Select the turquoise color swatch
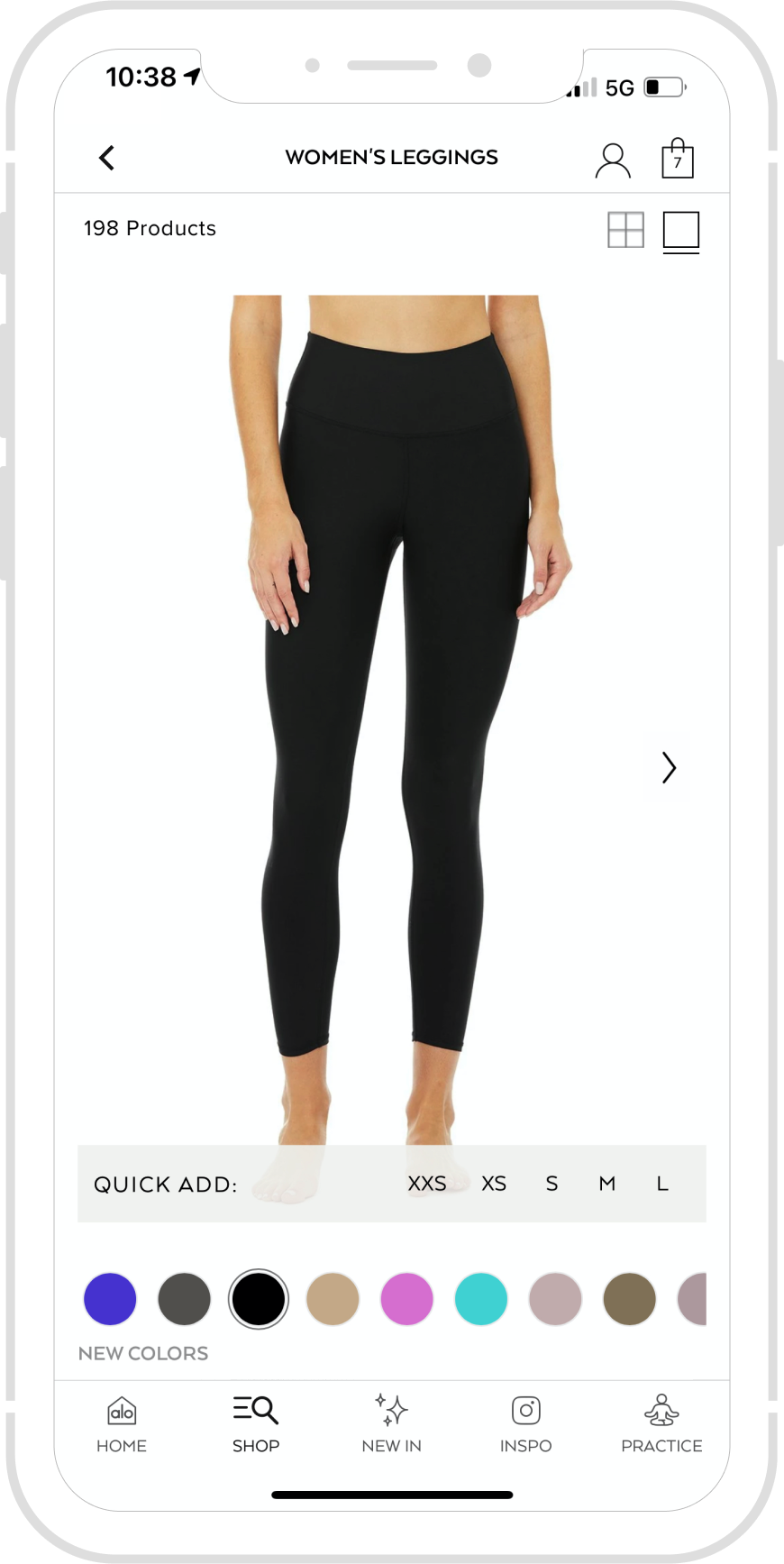 pos(481,1299)
